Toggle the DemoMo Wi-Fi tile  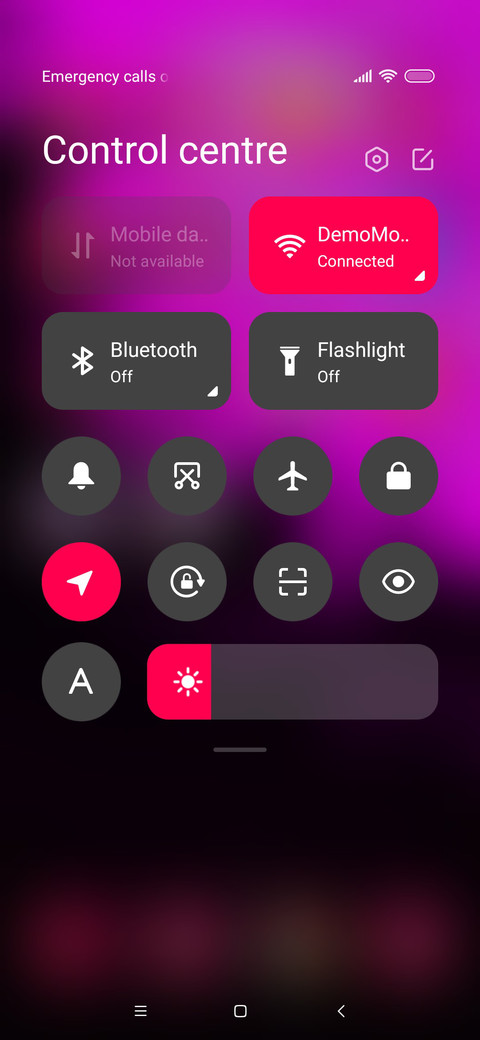[x=343, y=245]
